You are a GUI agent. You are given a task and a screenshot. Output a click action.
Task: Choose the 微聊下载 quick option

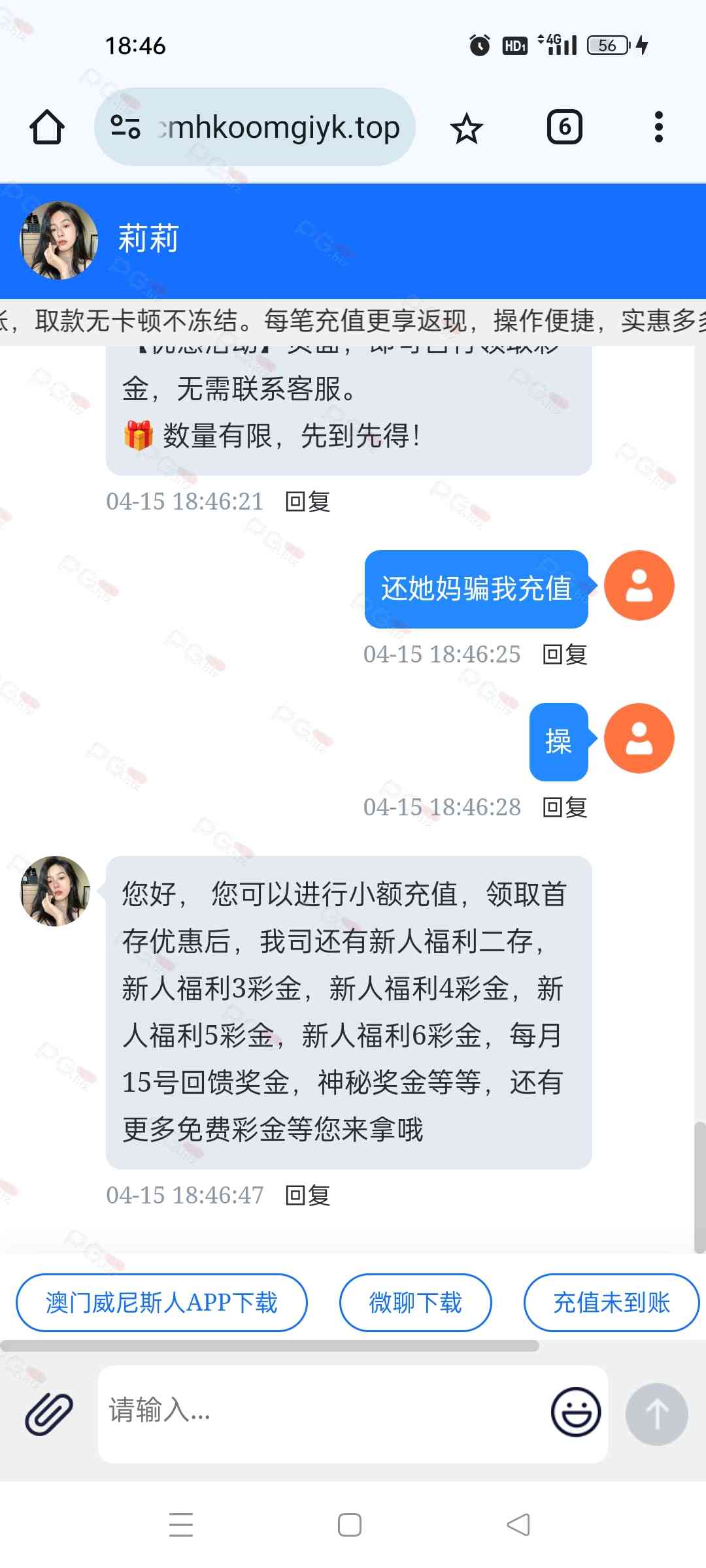point(415,1303)
